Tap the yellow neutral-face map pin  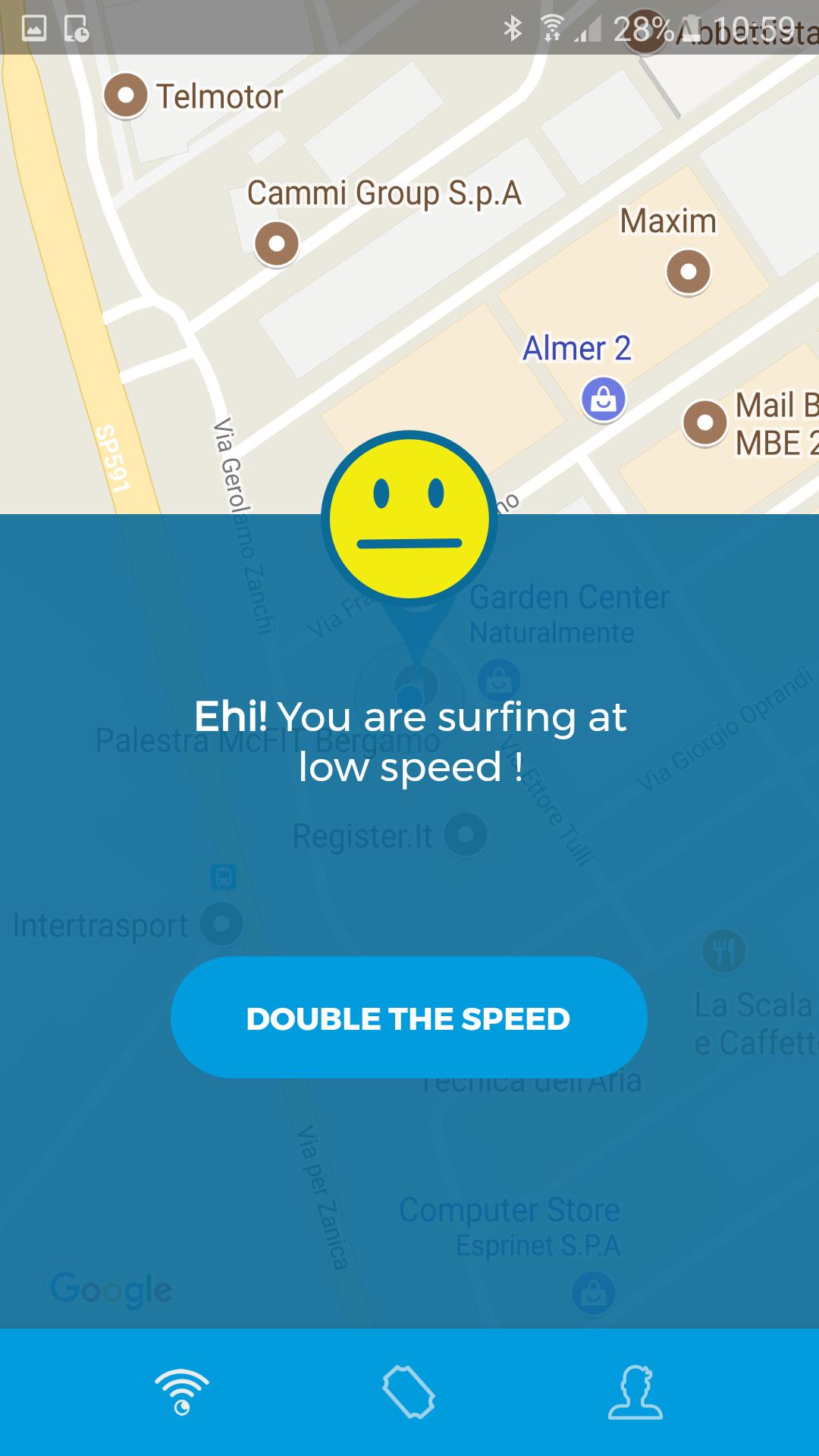[x=409, y=519]
